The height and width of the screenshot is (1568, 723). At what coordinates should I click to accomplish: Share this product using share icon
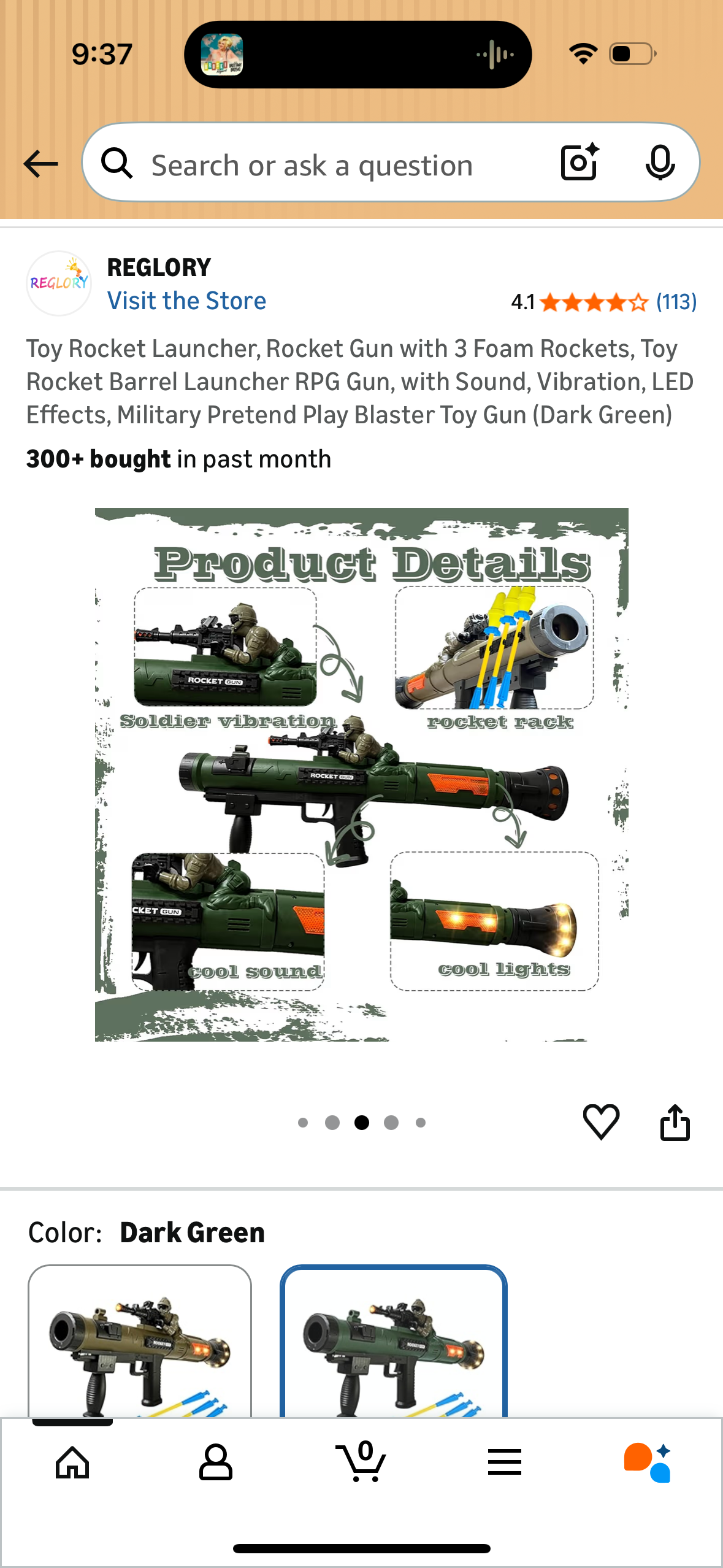click(x=675, y=1122)
